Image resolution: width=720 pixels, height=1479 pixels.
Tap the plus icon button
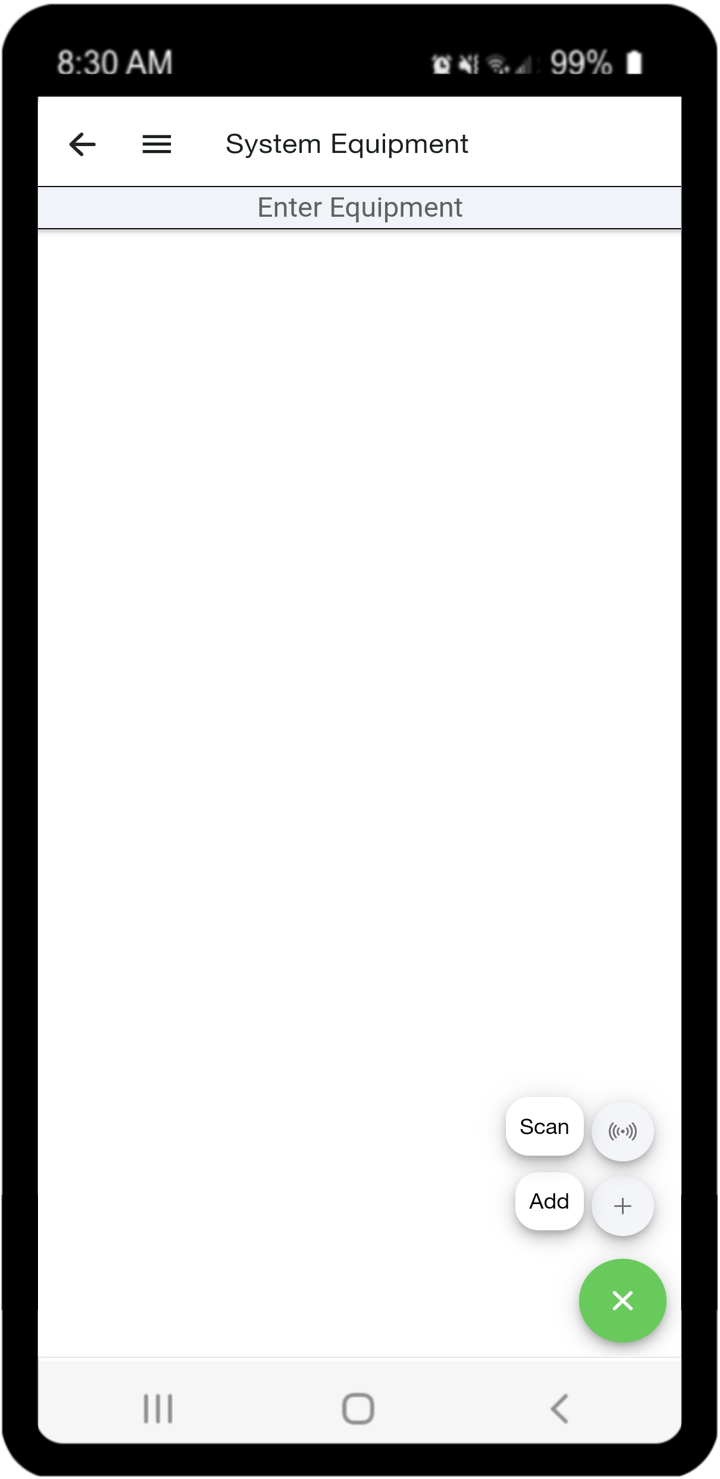623,1207
